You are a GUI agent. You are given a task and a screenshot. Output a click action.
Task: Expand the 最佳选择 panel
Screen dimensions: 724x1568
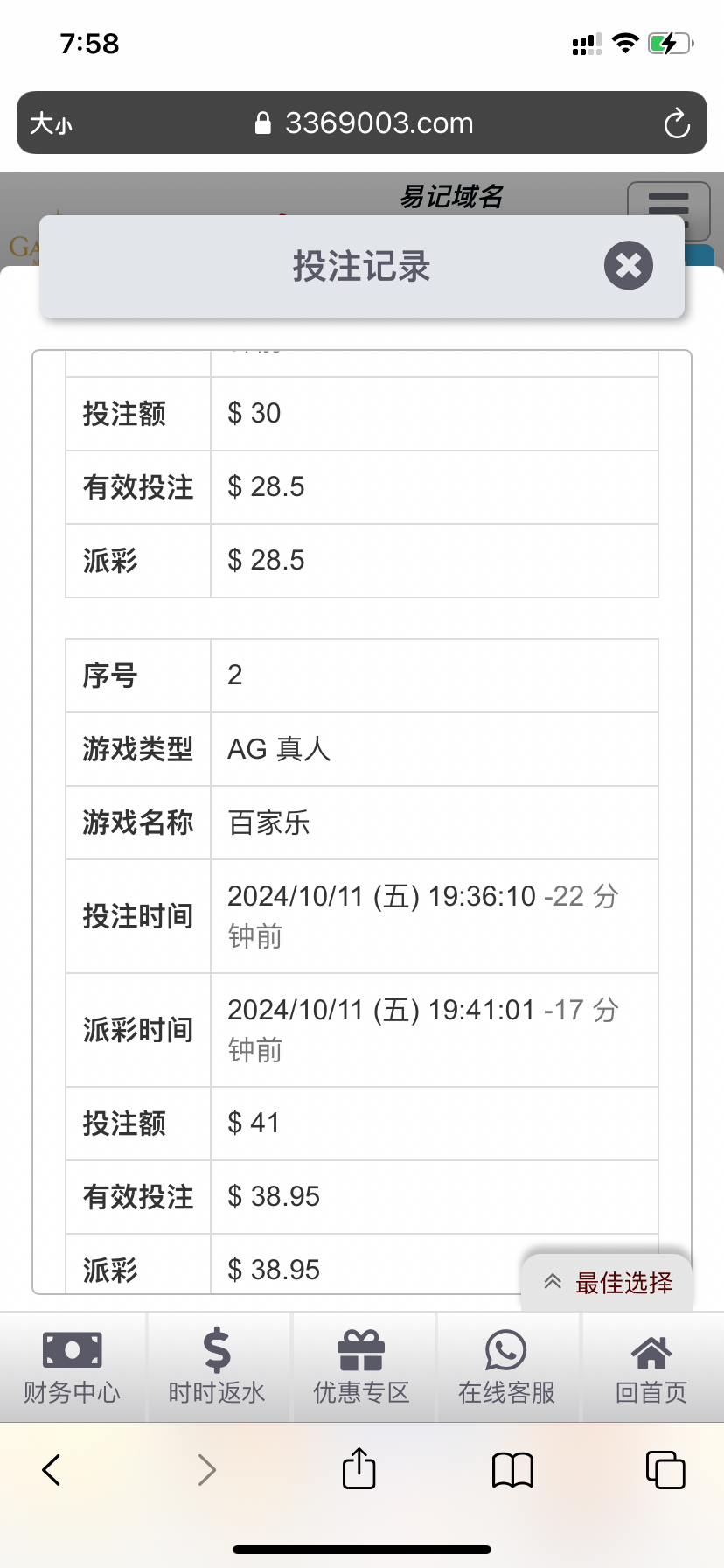[607, 1283]
